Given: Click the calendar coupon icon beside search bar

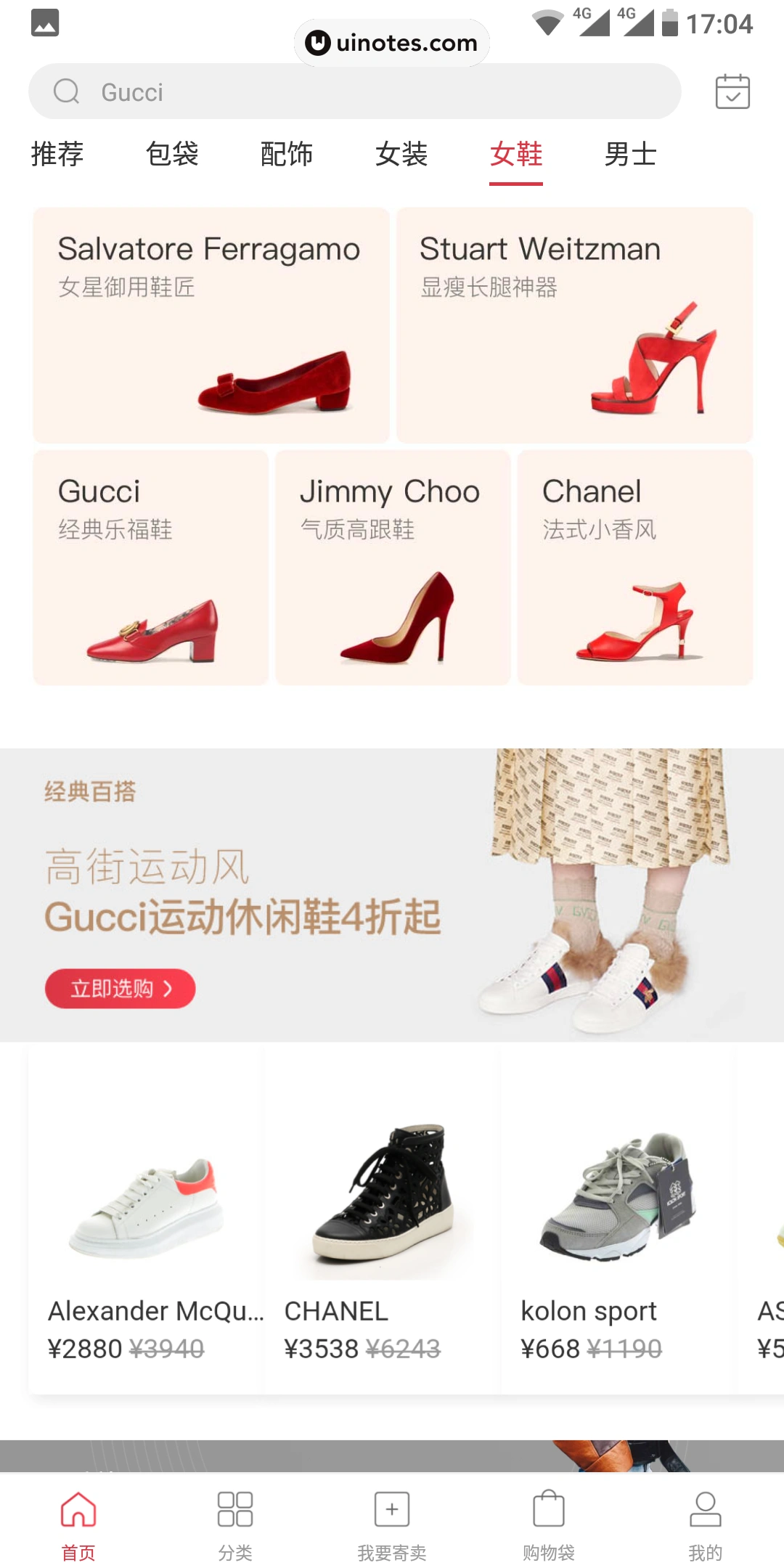Looking at the screenshot, I should coord(732,91).
